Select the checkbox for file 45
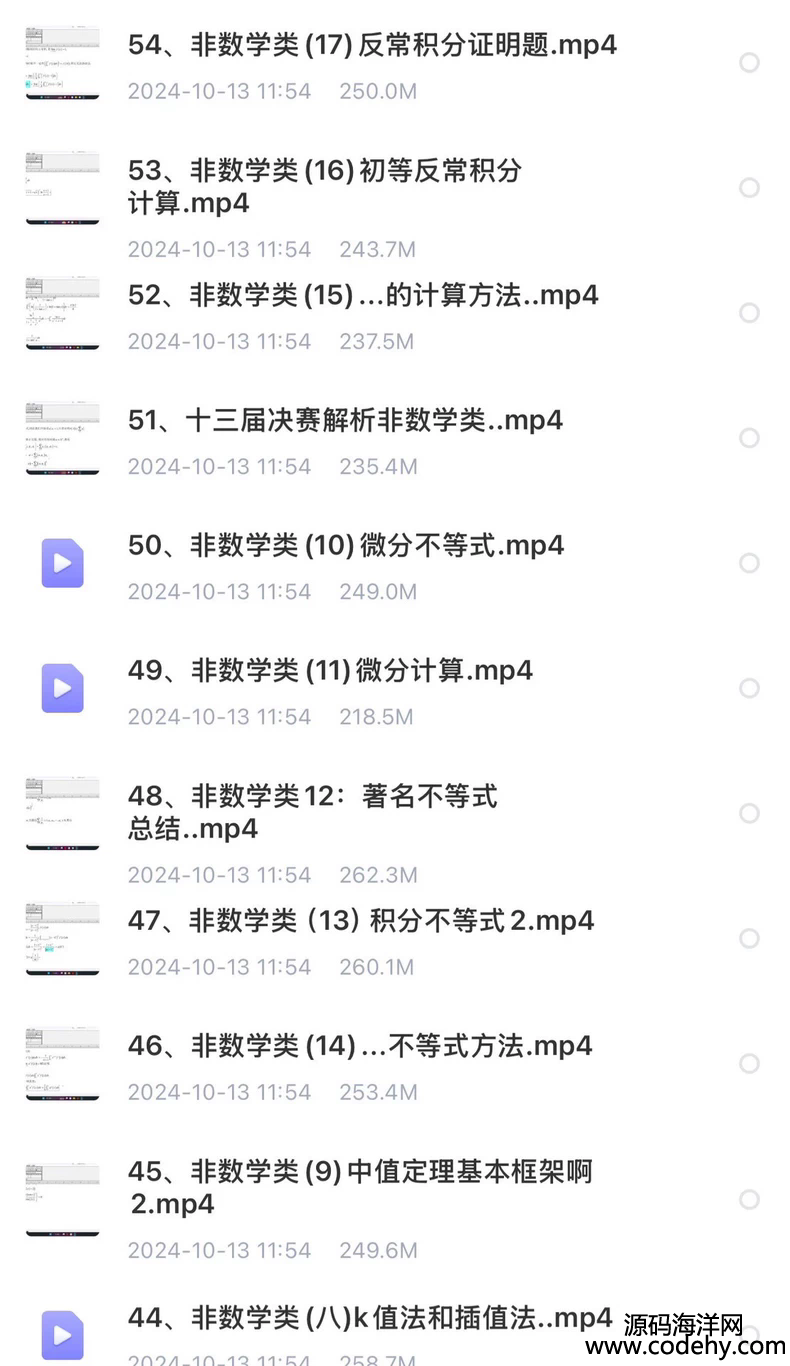The width and height of the screenshot is (790, 1366). point(749,1199)
